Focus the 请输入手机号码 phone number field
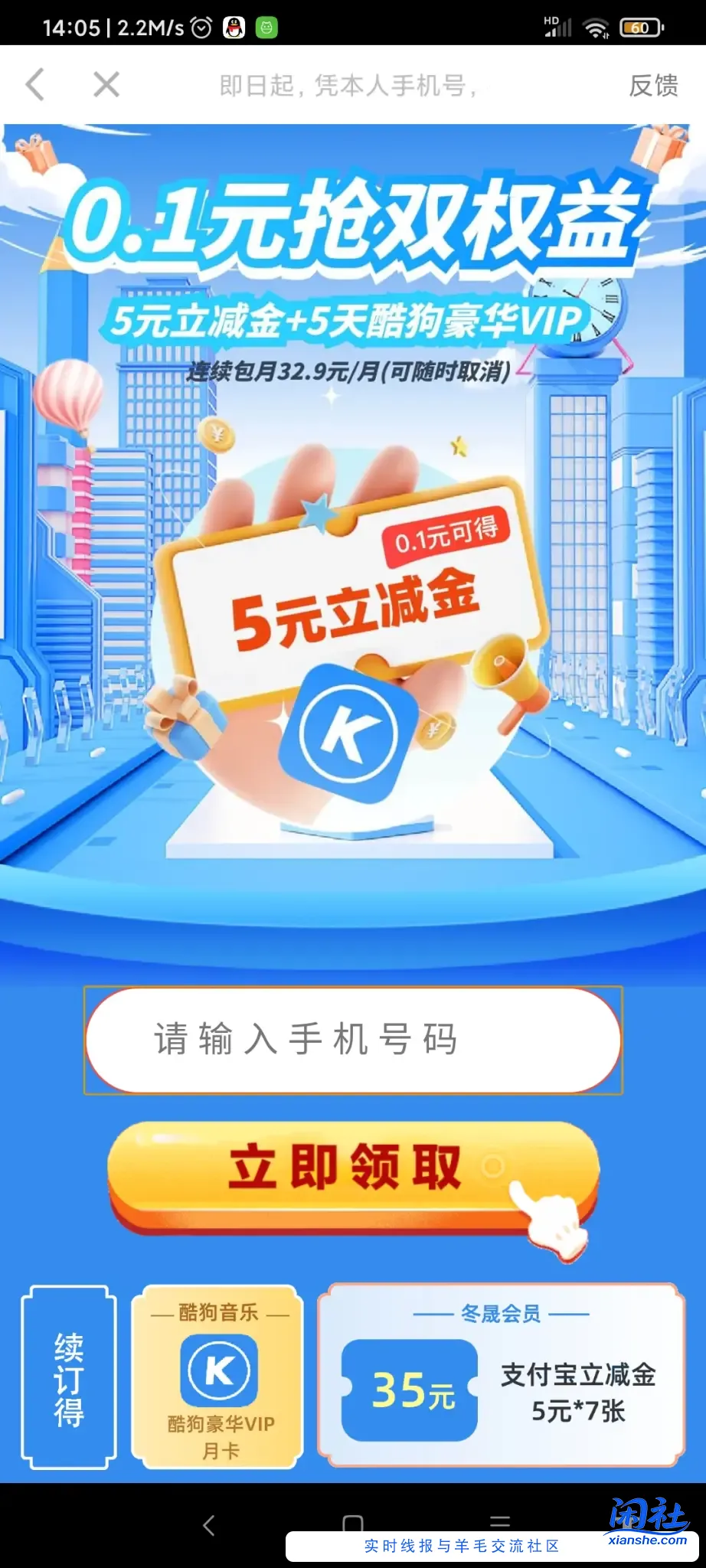Image resolution: width=706 pixels, height=1568 pixels. click(353, 1040)
